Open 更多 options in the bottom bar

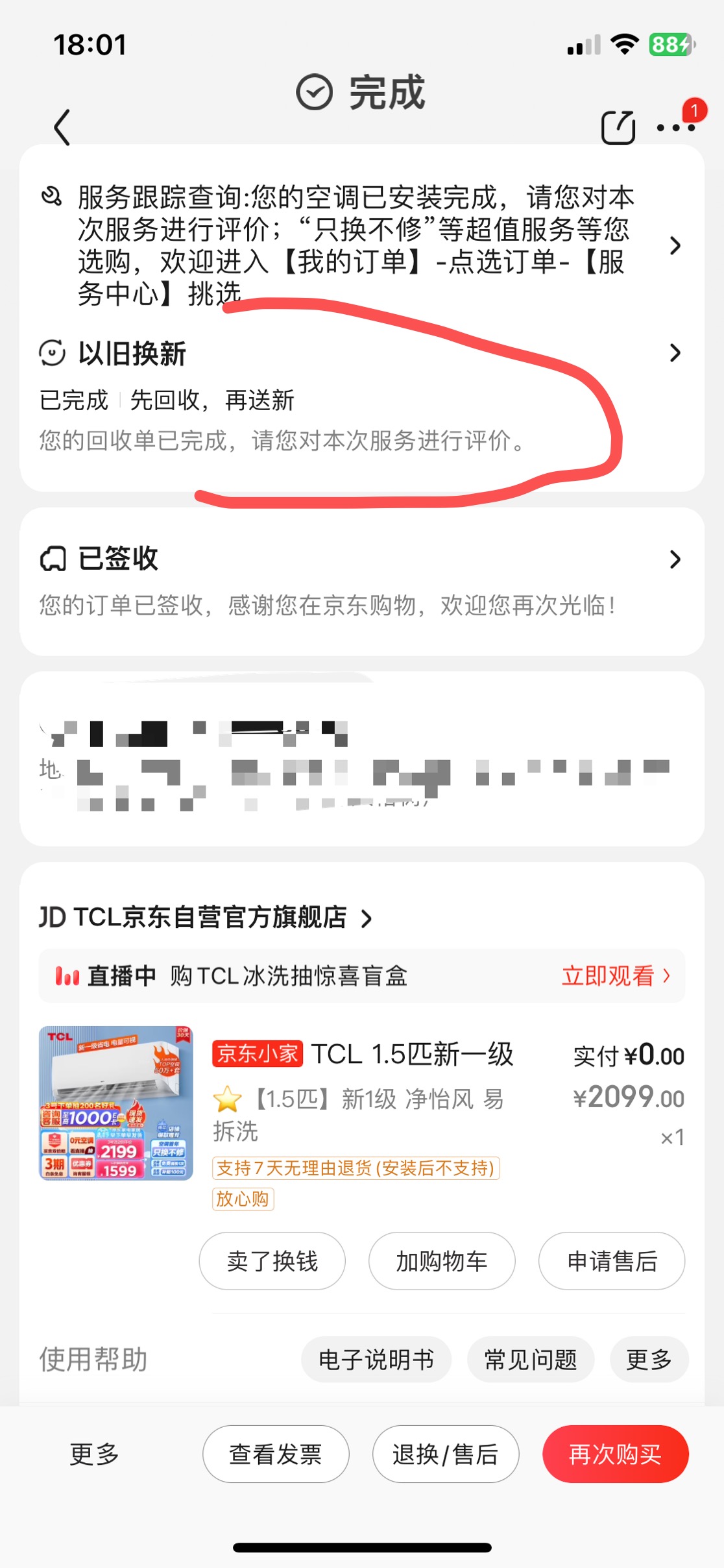[95, 1454]
